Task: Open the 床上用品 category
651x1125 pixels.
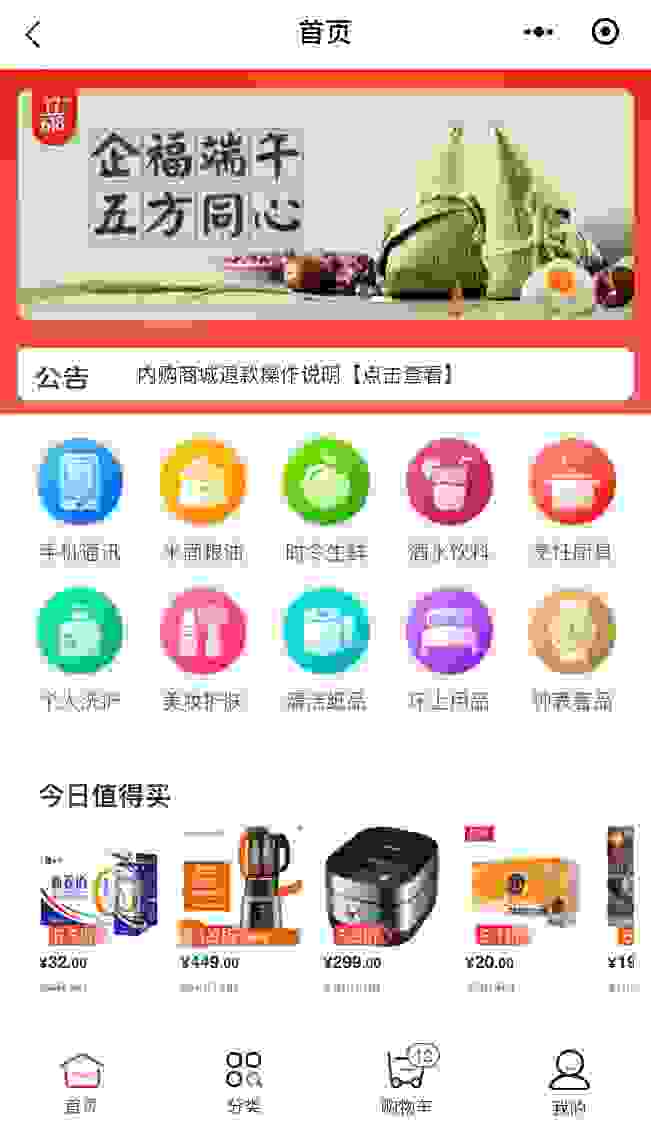Action: click(x=449, y=650)
